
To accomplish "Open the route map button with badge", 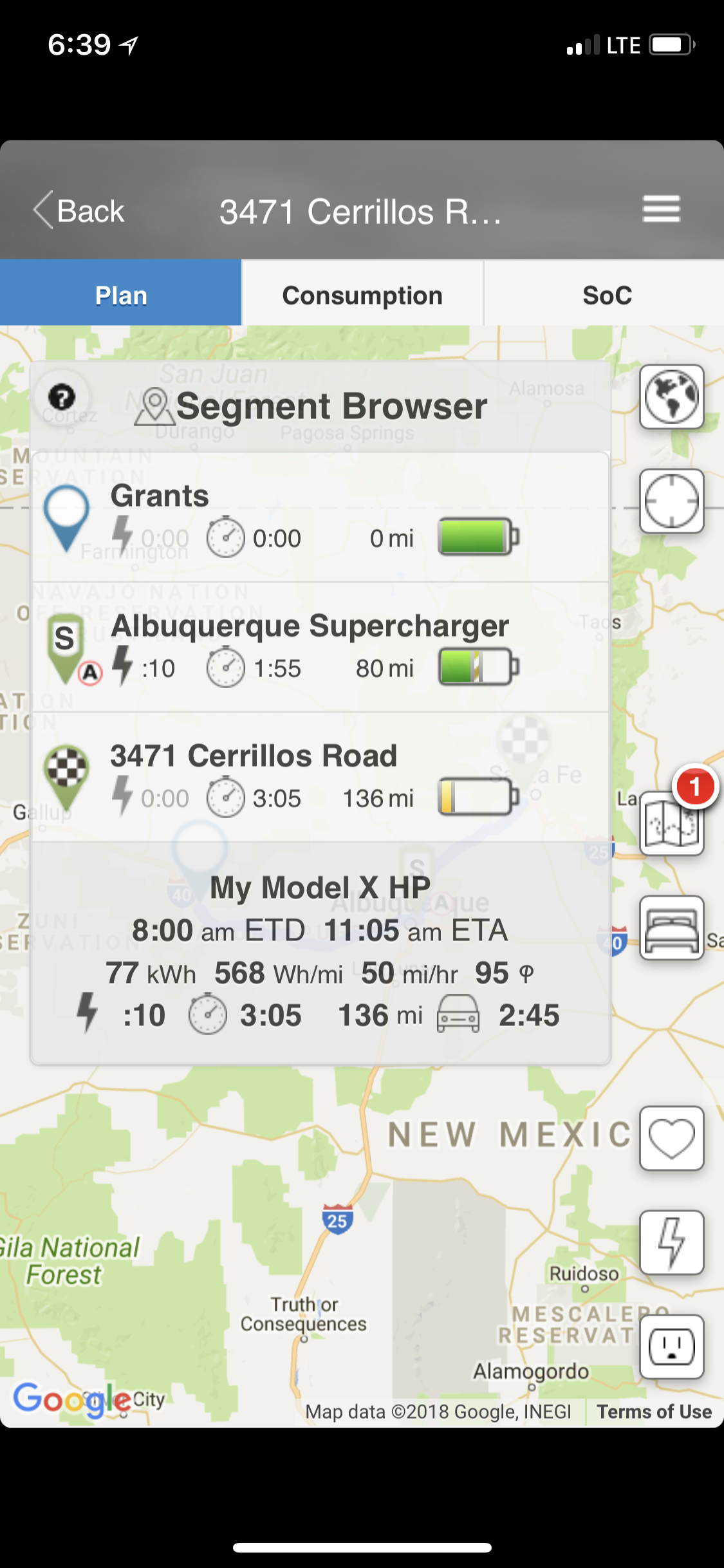I will pyautogui.click(x=671, y=823).
